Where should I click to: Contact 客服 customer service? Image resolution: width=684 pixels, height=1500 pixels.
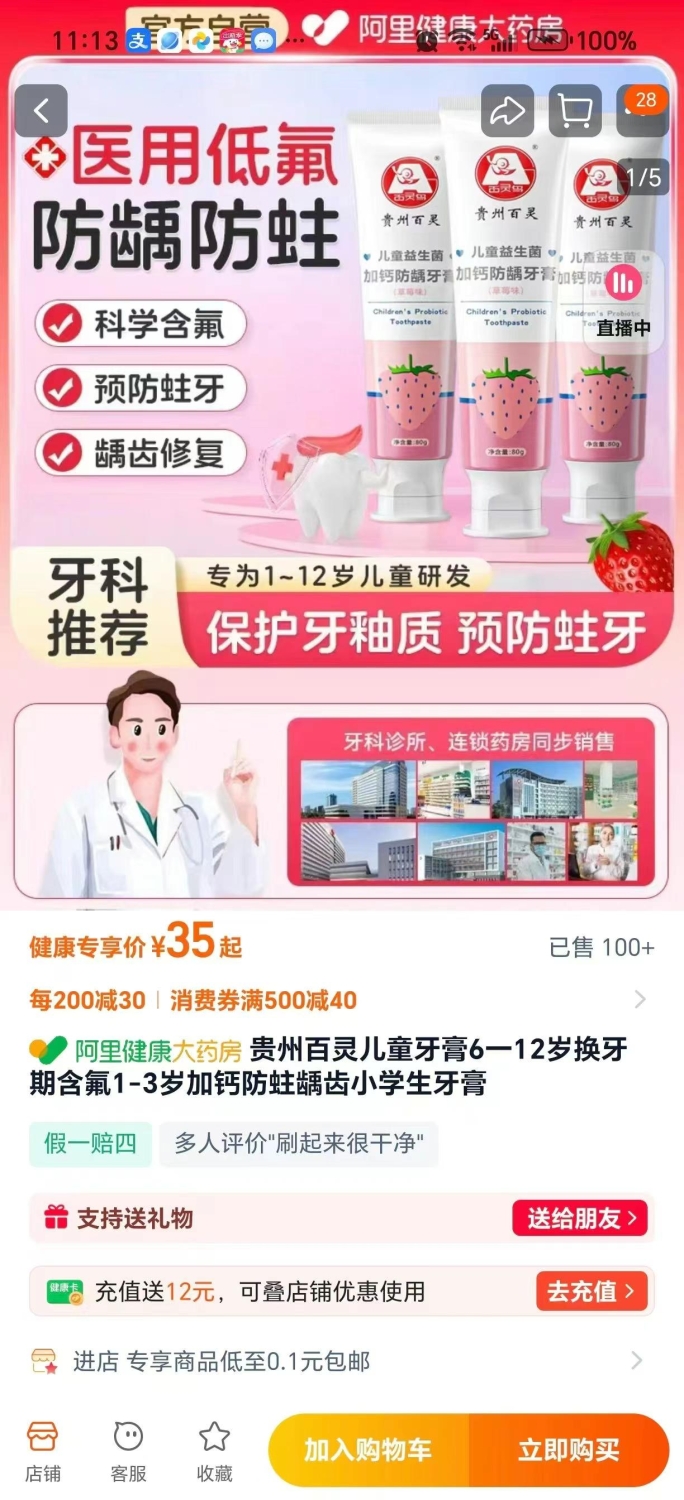point(128,1451)
